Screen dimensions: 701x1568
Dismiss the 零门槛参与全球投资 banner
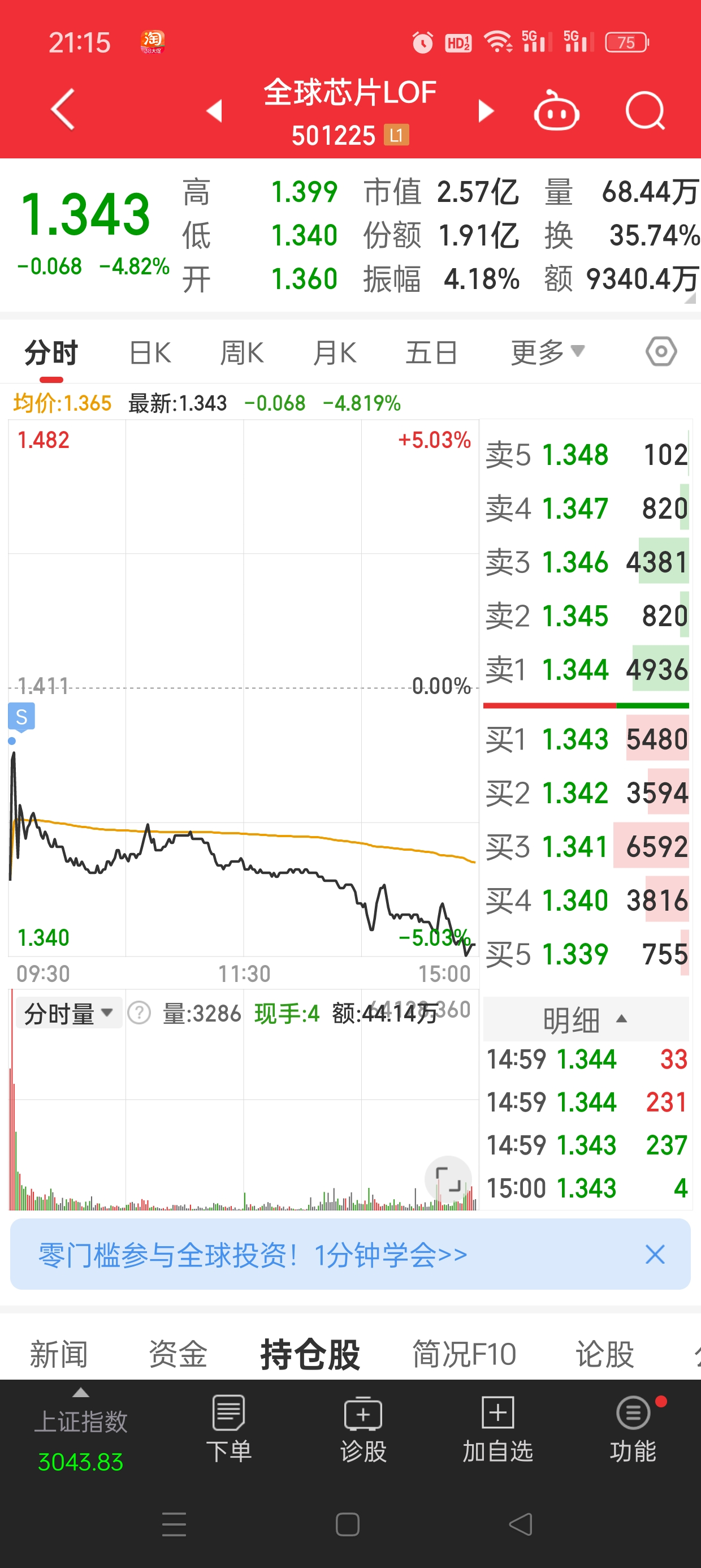click(655, 1254)
